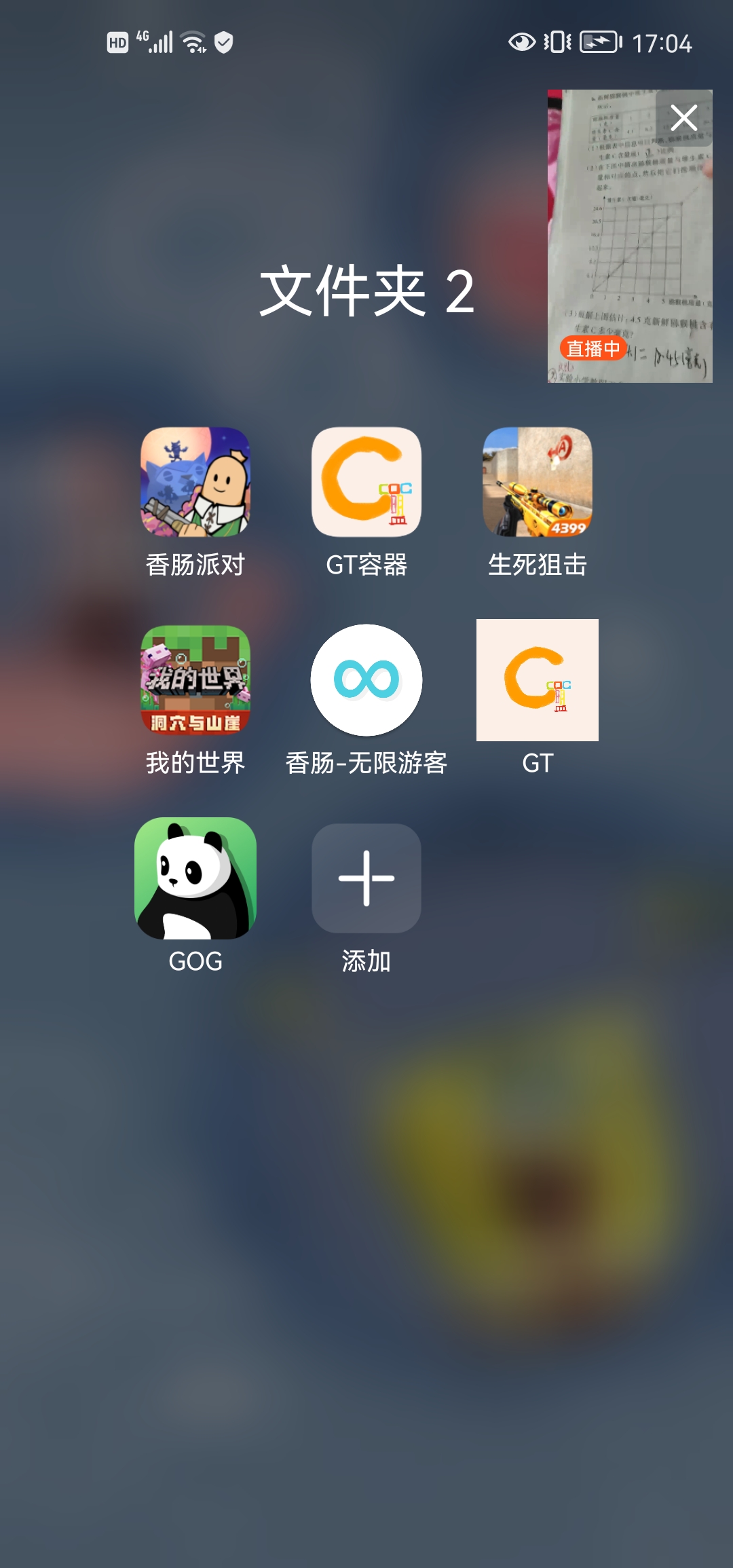The width and height of the screenshot is (733, 1568).
Task: Tap 添加 to add apps to folder
Action: click(x=366, y=878)
